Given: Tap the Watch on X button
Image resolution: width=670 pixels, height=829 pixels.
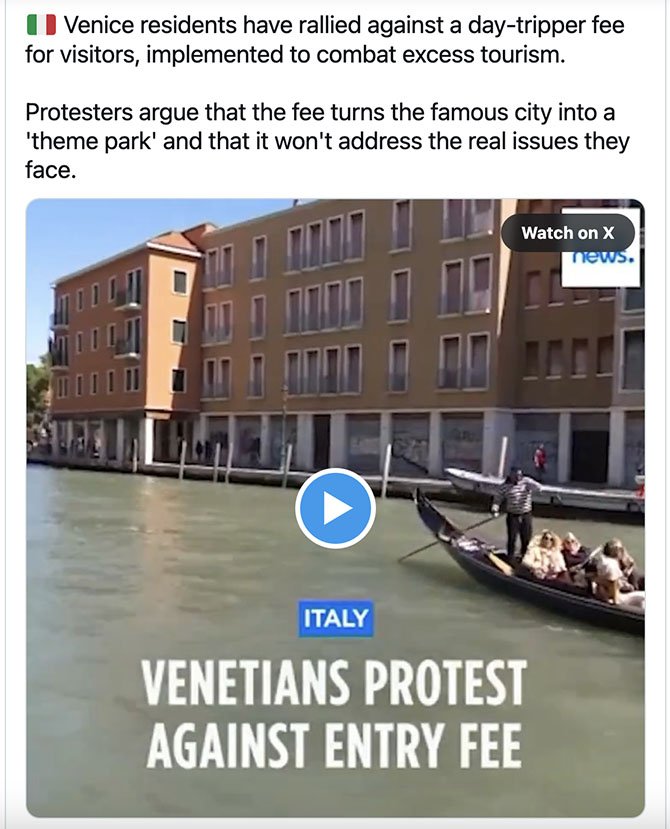Looking at the screenshot, I should click(567, 233).
